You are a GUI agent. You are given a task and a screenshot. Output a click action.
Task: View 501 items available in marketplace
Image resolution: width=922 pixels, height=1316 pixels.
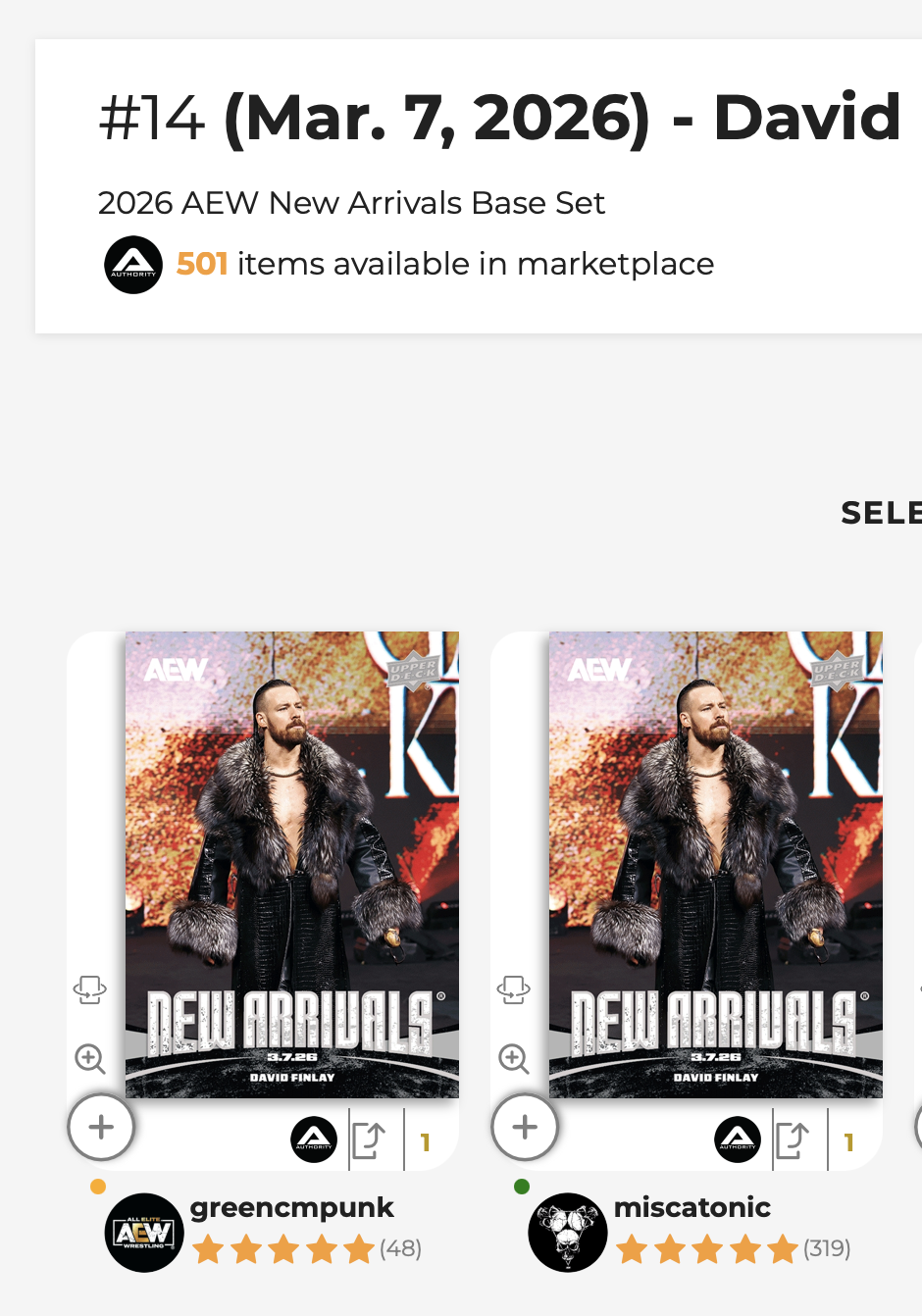coord(444,264)
